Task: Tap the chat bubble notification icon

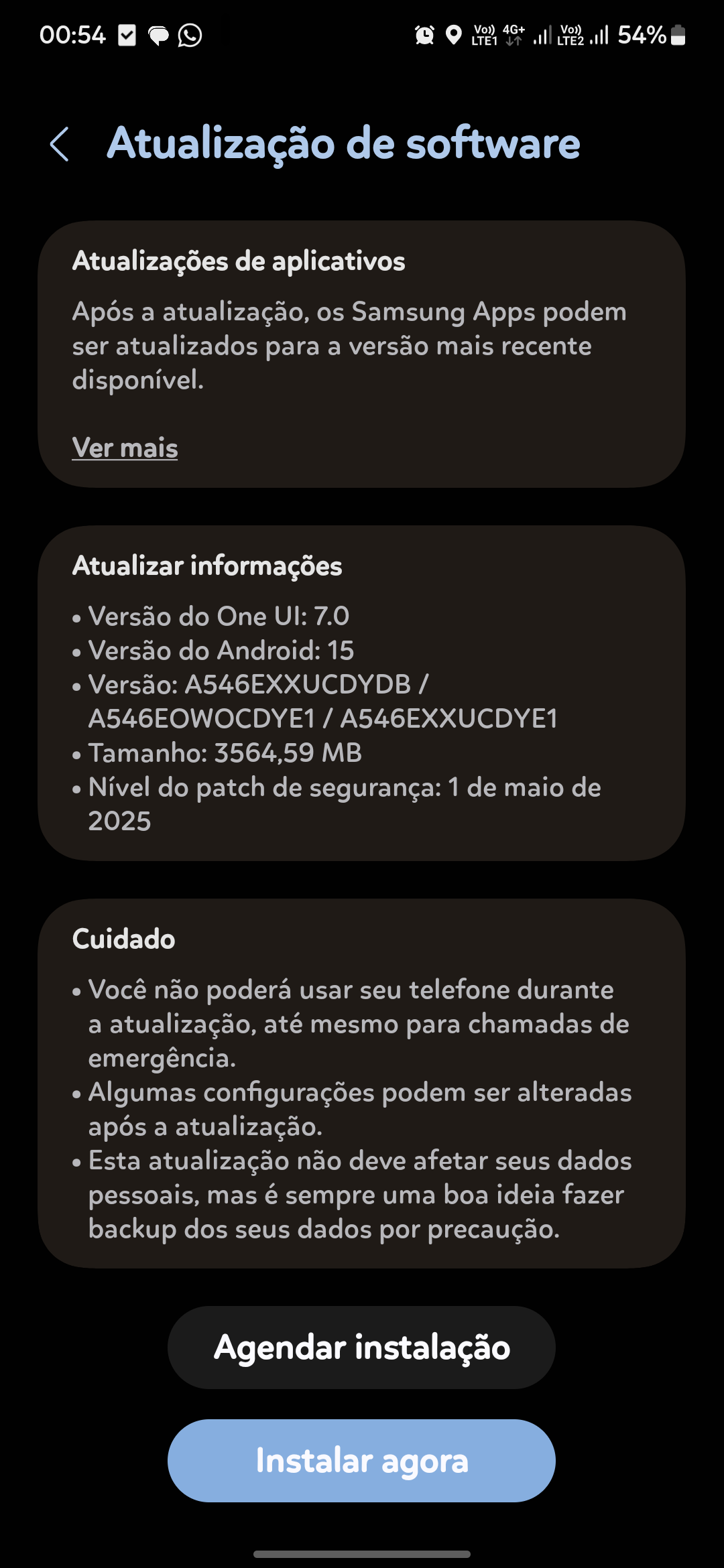Action: click(x=159, y=35)
